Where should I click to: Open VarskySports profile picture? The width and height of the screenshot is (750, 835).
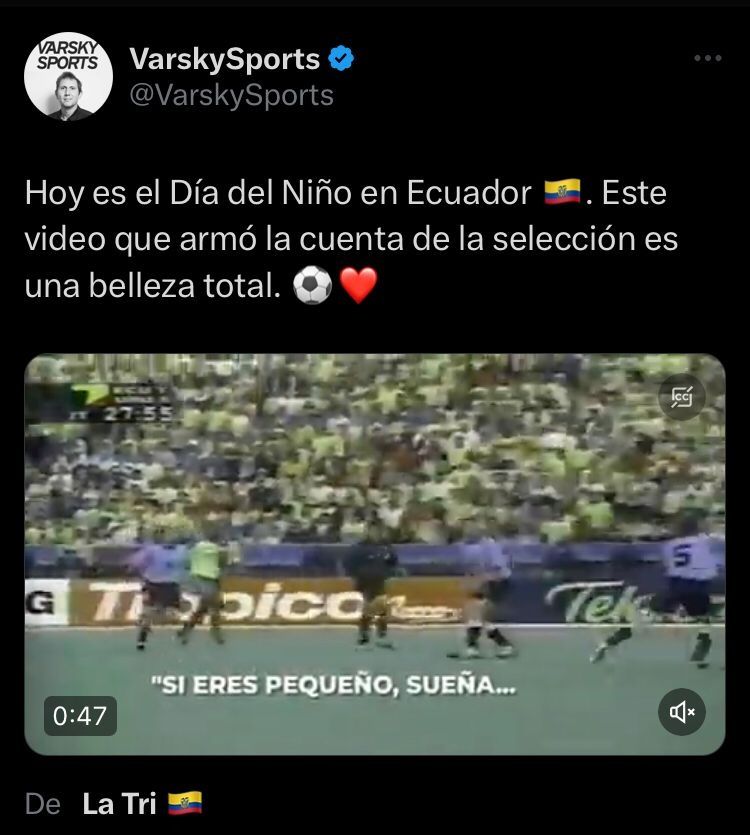coord(68,77)
